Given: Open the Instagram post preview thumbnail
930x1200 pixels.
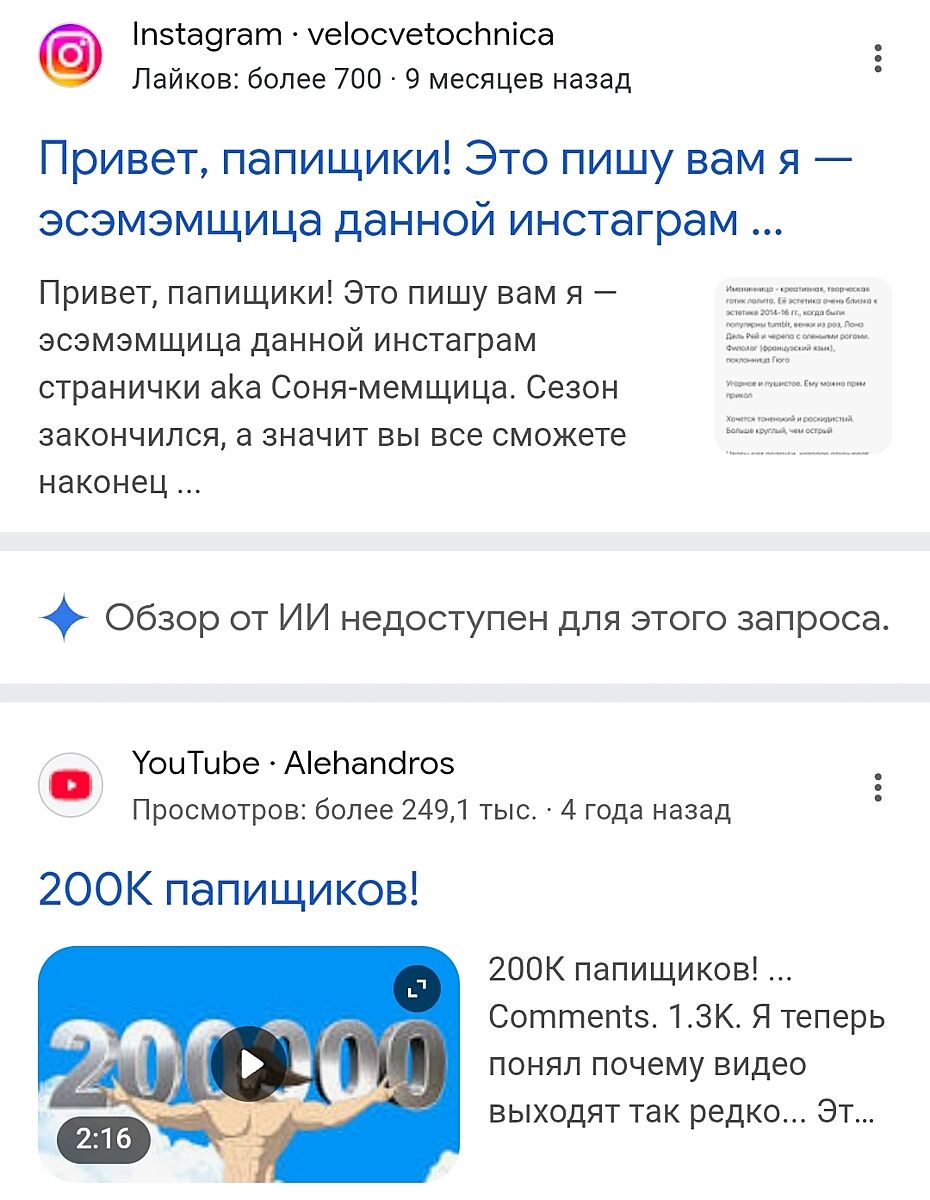Looking at the screenshot, I should tap(803, 365).
